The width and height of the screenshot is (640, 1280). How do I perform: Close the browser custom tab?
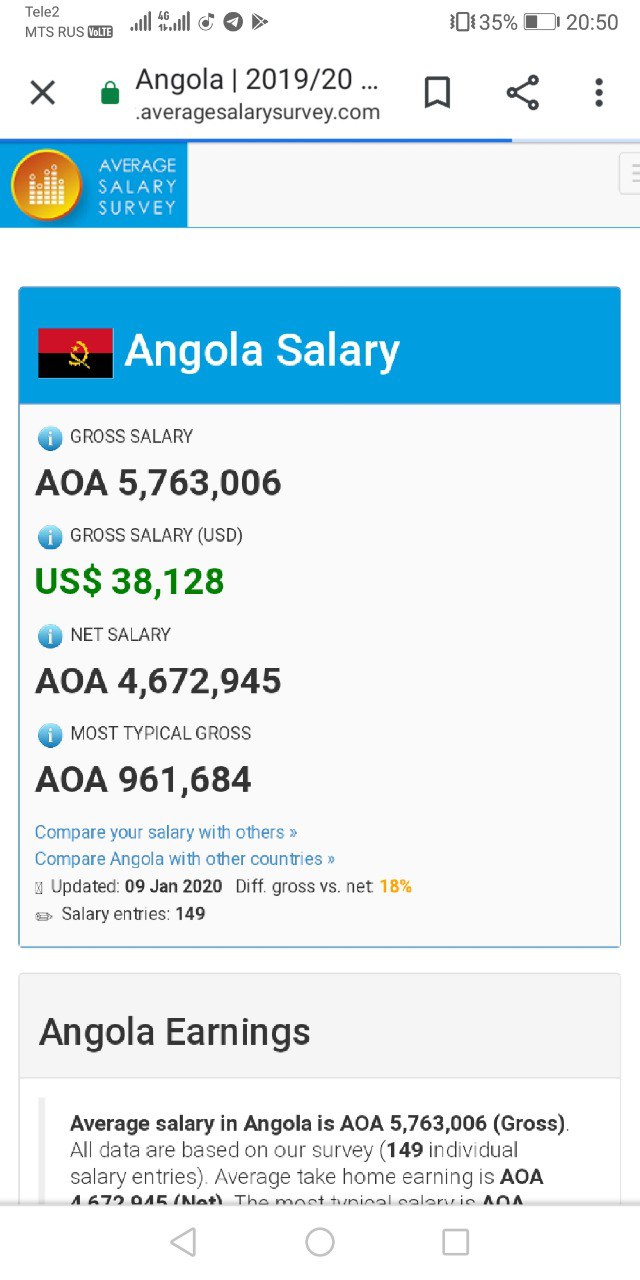pos(42,94)
